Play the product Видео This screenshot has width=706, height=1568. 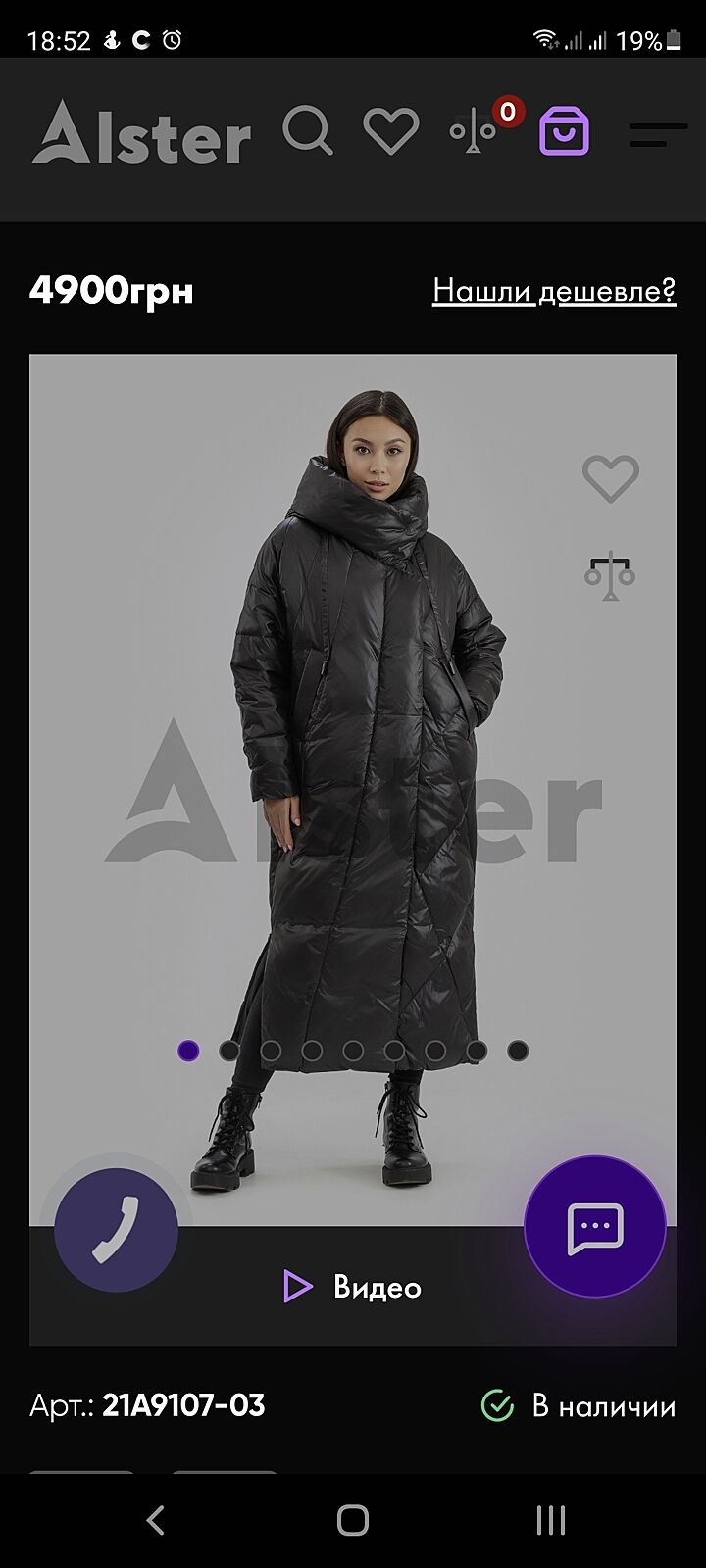tap(353, 1286)
